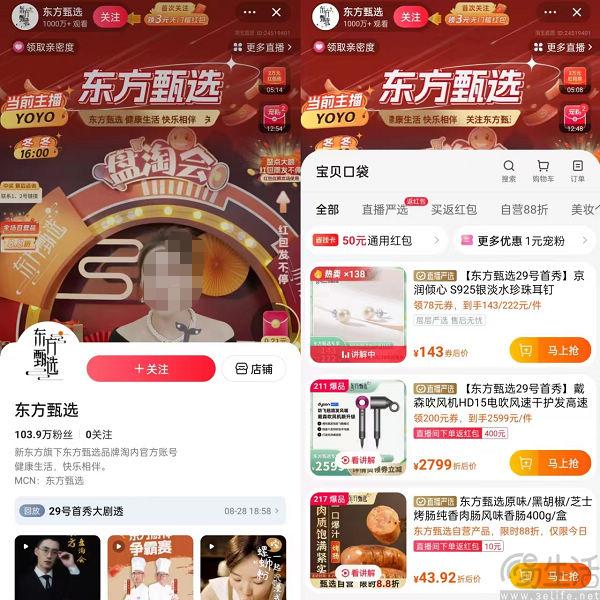
Task: Open the 购物车 shopping cart
Action: click(543, 171)
